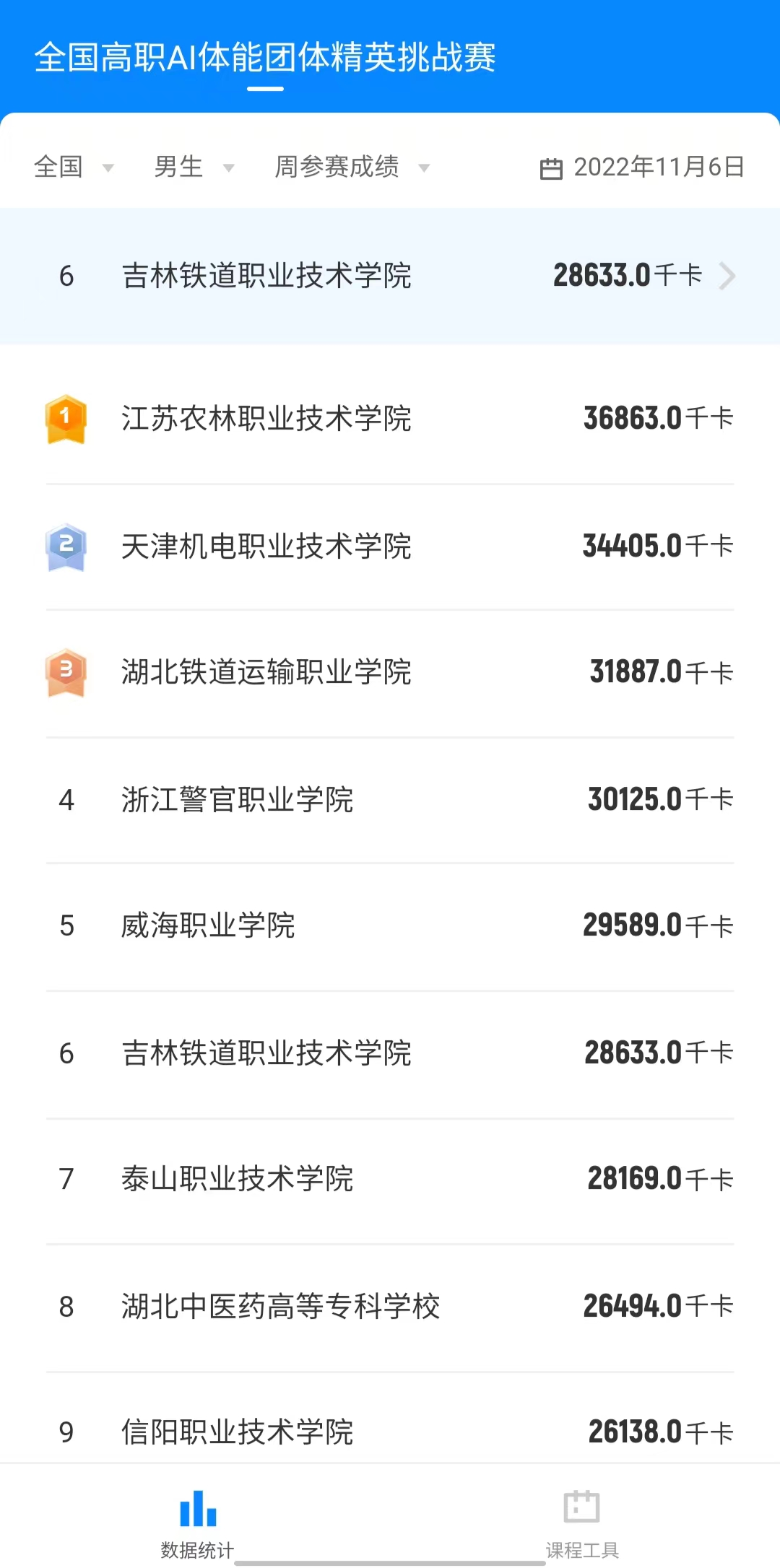Select the date 2022年11月6日
The height and width of the screenshot is (1568, 780).
tap(658, 167)
